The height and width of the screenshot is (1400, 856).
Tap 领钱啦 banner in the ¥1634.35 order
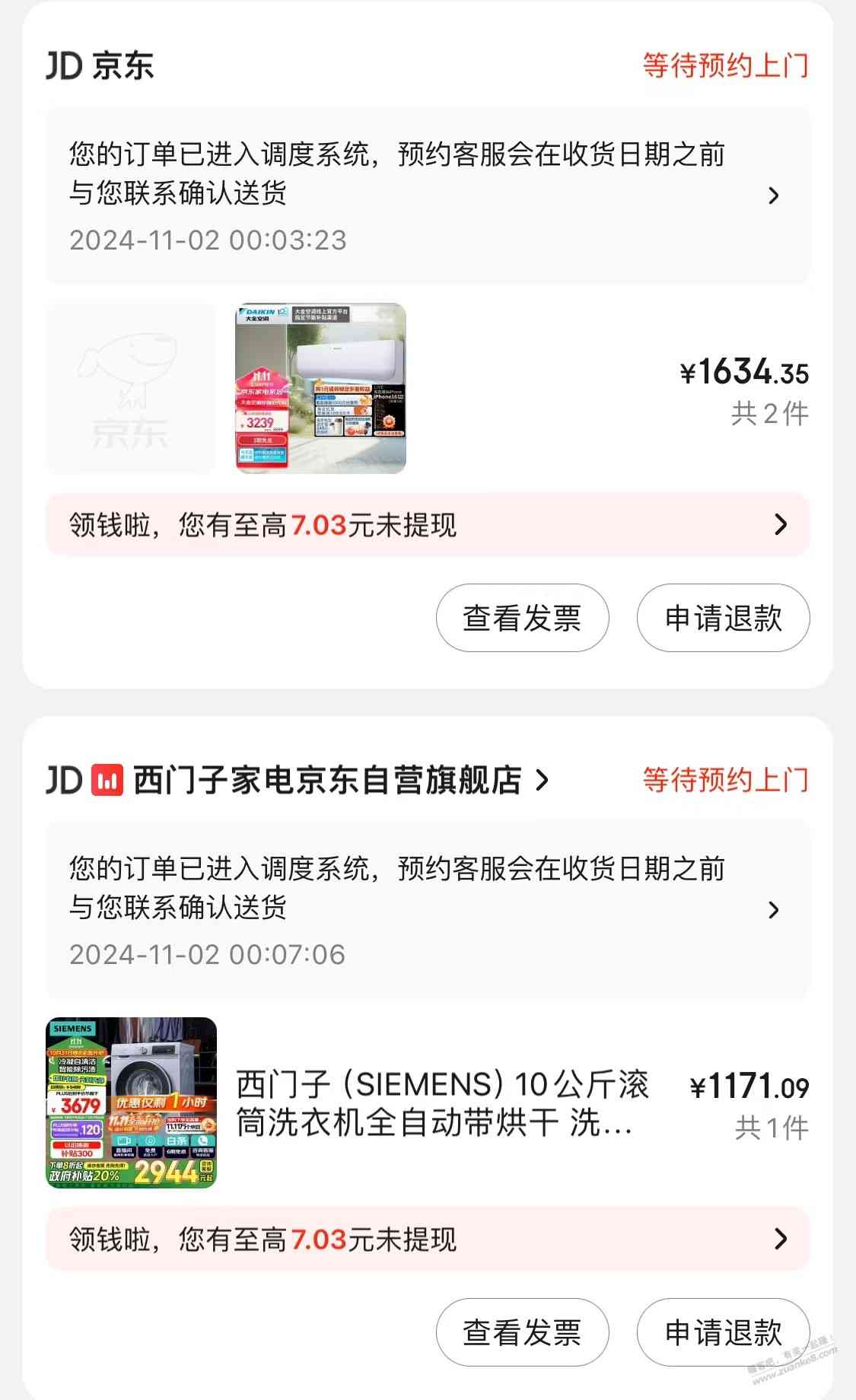coord(426,525)
